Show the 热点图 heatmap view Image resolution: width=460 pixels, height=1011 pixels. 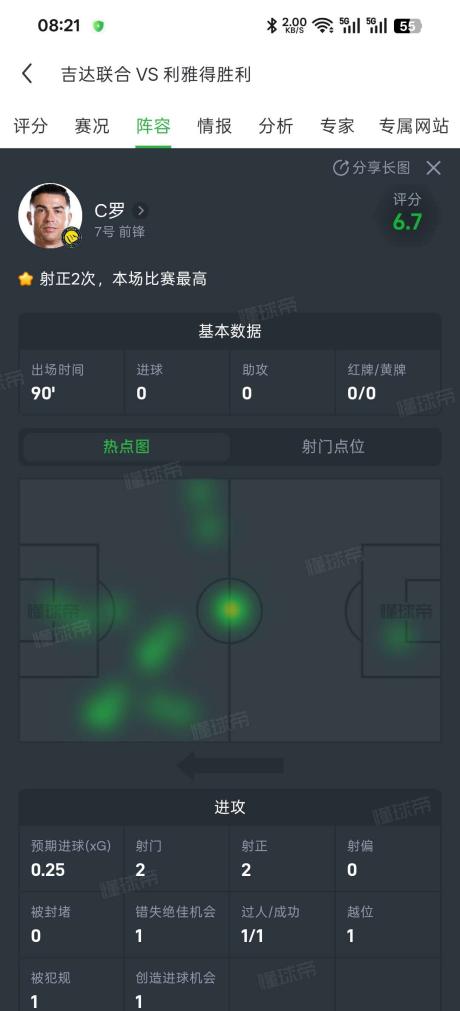[126, 446]
